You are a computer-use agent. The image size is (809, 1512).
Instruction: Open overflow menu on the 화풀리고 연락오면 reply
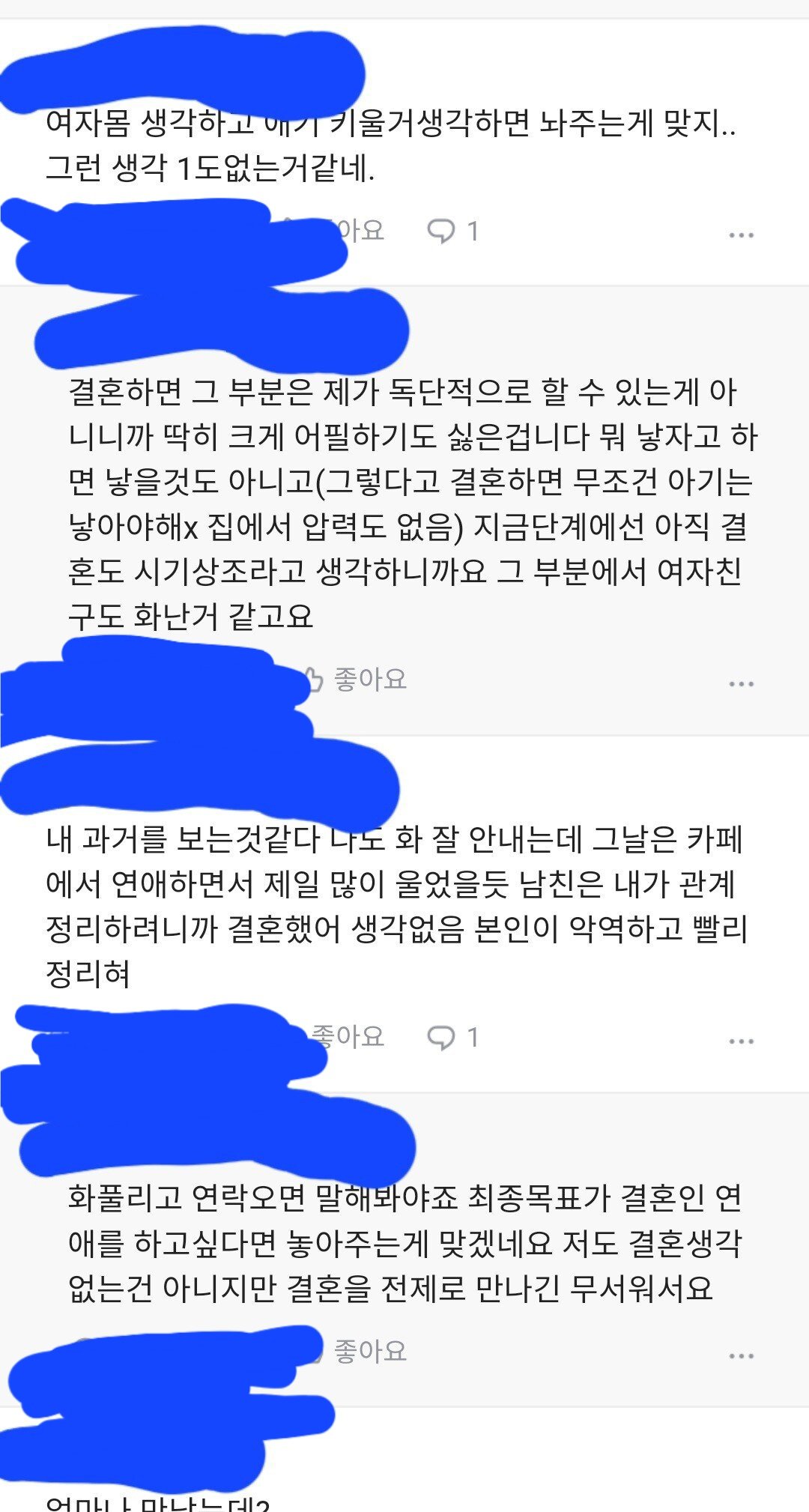[x=741, y=1355]
